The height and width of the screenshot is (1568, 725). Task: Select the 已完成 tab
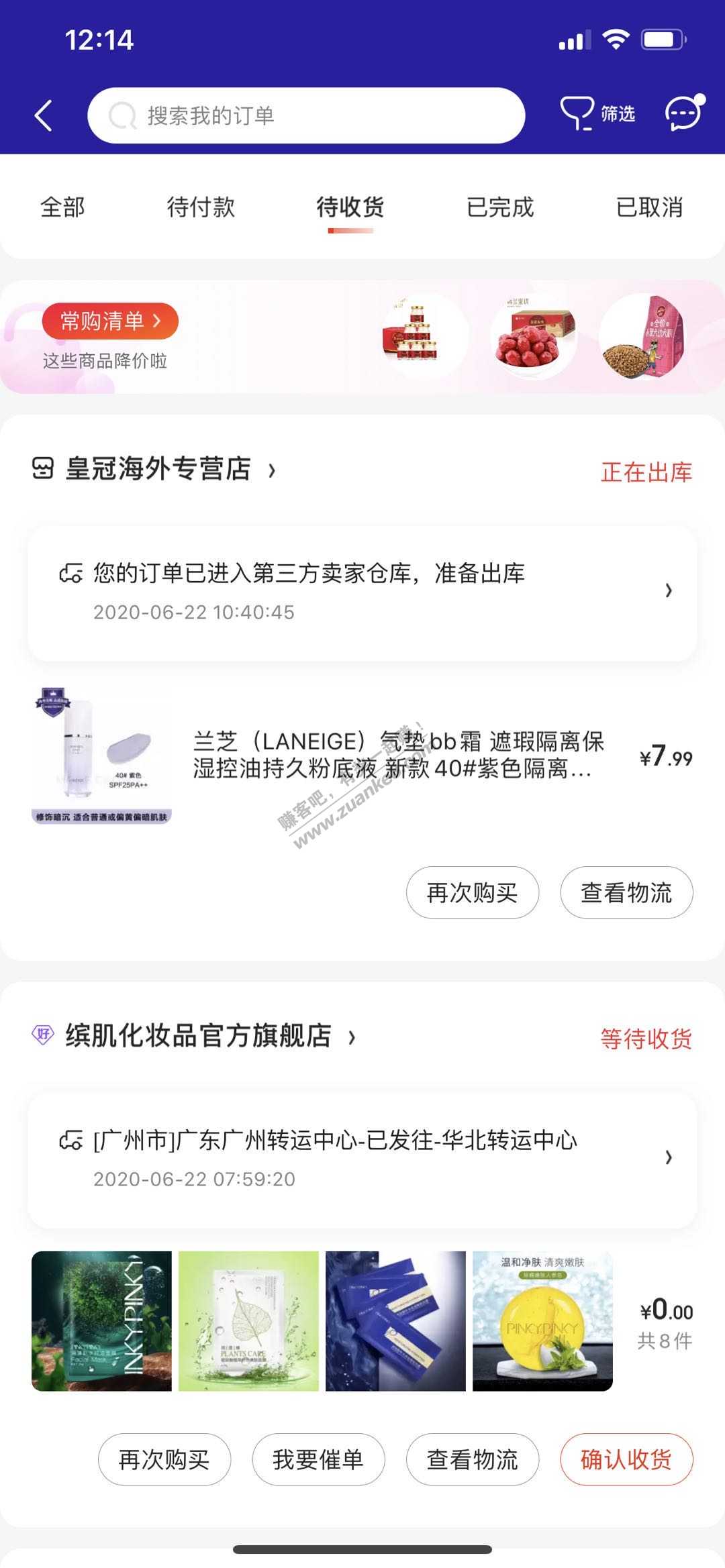[500, 207]
